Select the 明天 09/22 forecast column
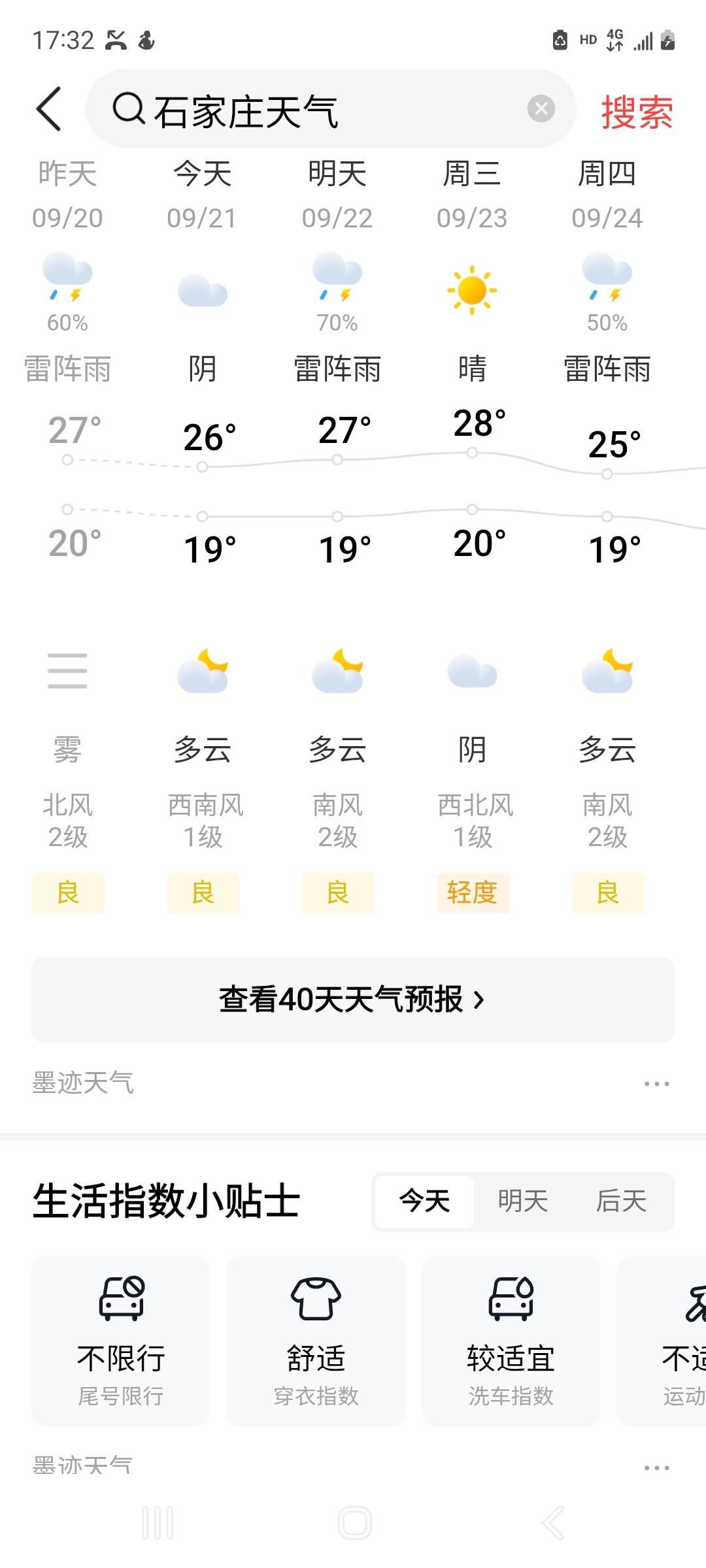The image size is (706, 1568). (337, 536)
